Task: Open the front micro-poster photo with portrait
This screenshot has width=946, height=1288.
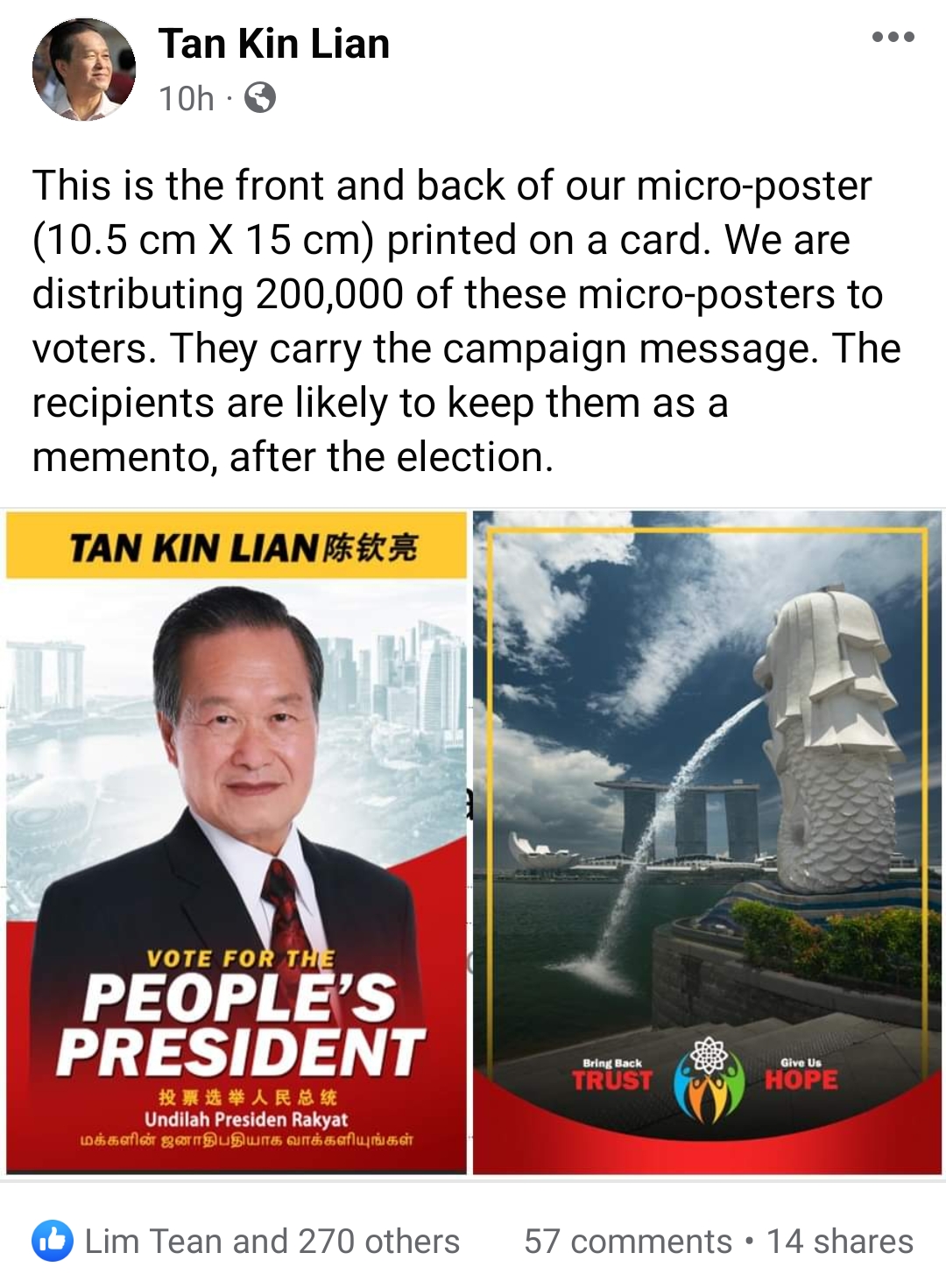Action: (x=236, y=841)
